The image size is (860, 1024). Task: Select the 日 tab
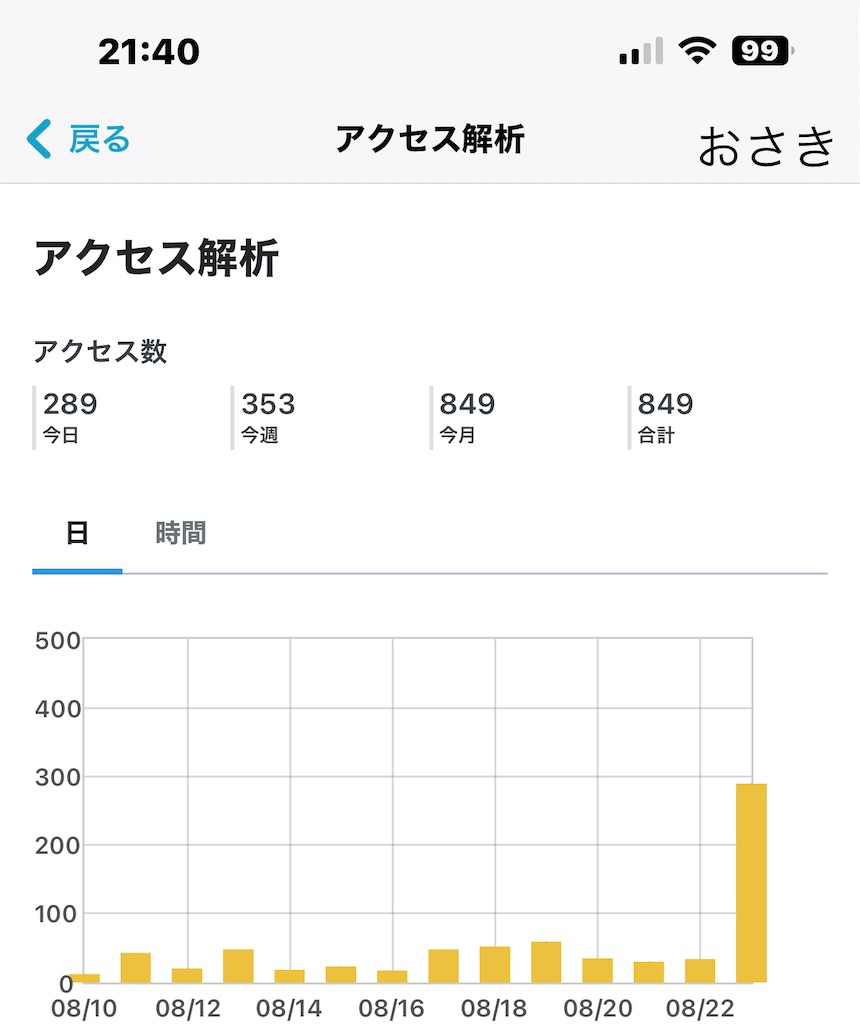77,533
